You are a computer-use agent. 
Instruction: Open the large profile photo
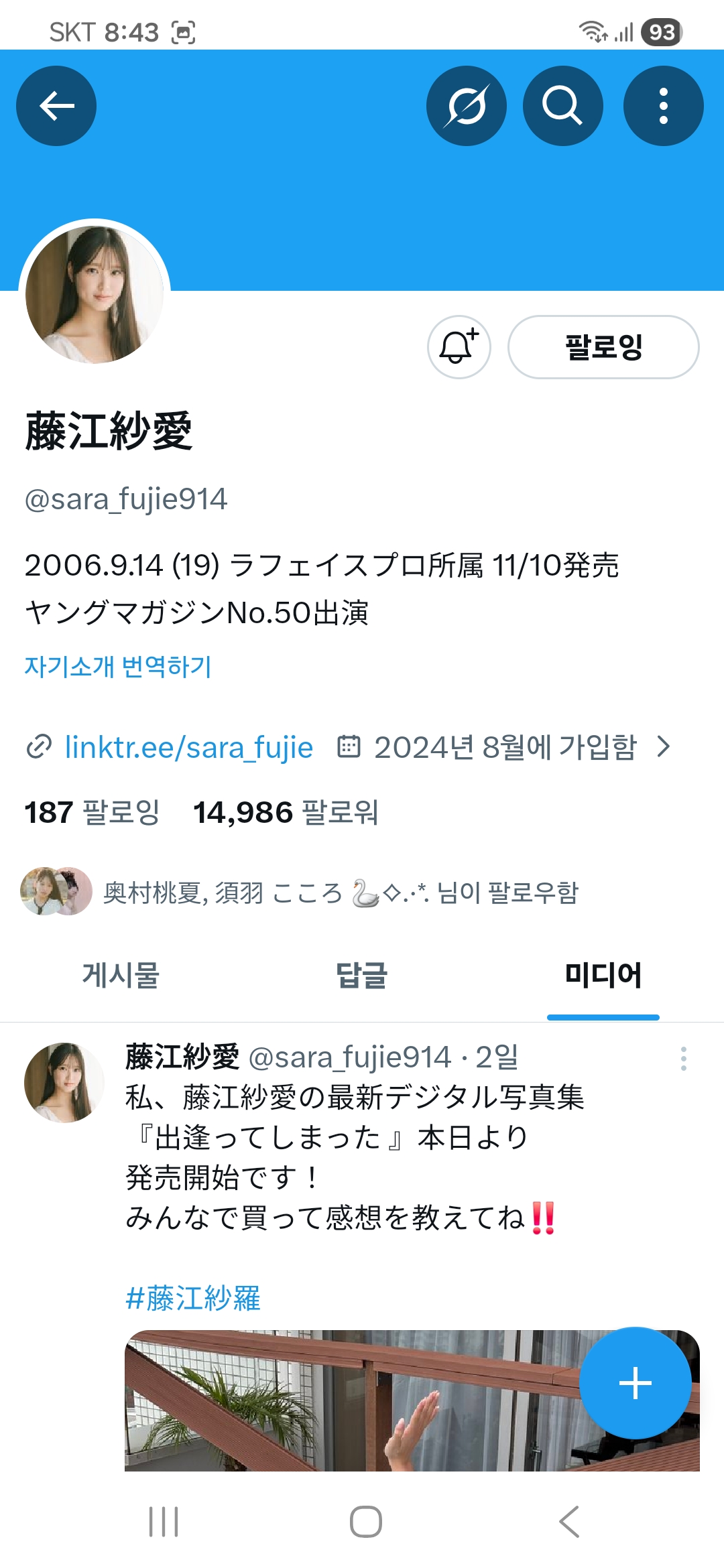point(95,295)
